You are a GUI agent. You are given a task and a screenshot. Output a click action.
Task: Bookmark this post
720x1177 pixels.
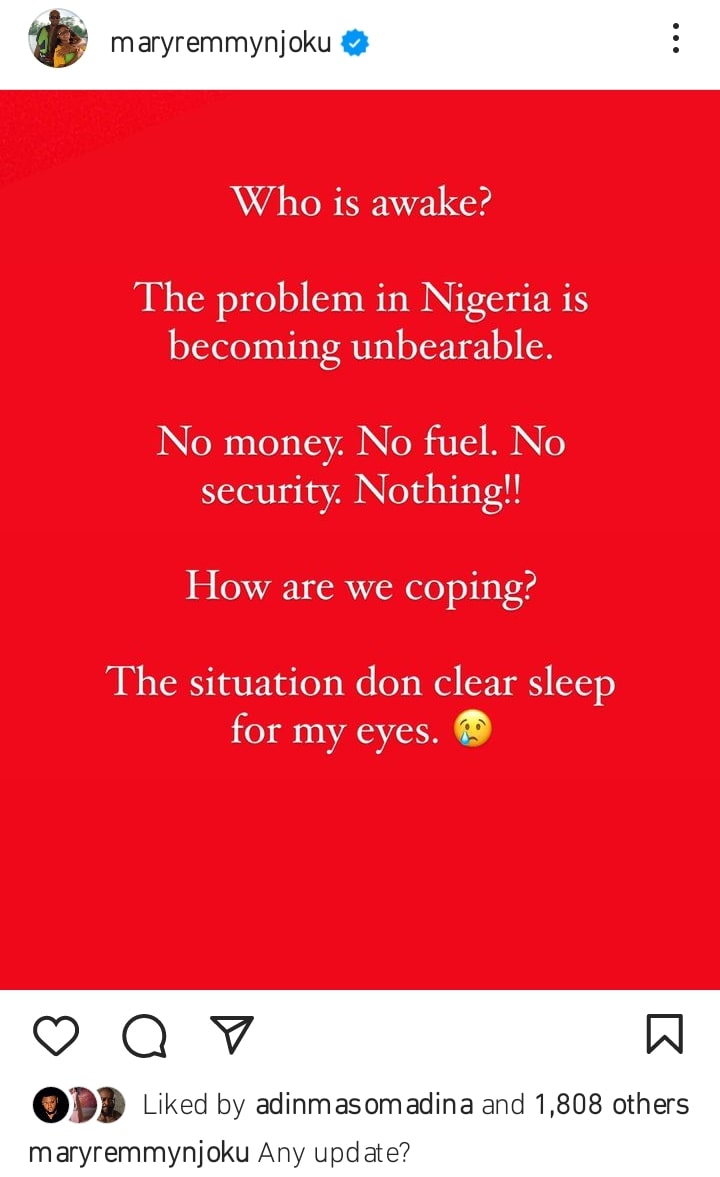(x=664, y=1034)
